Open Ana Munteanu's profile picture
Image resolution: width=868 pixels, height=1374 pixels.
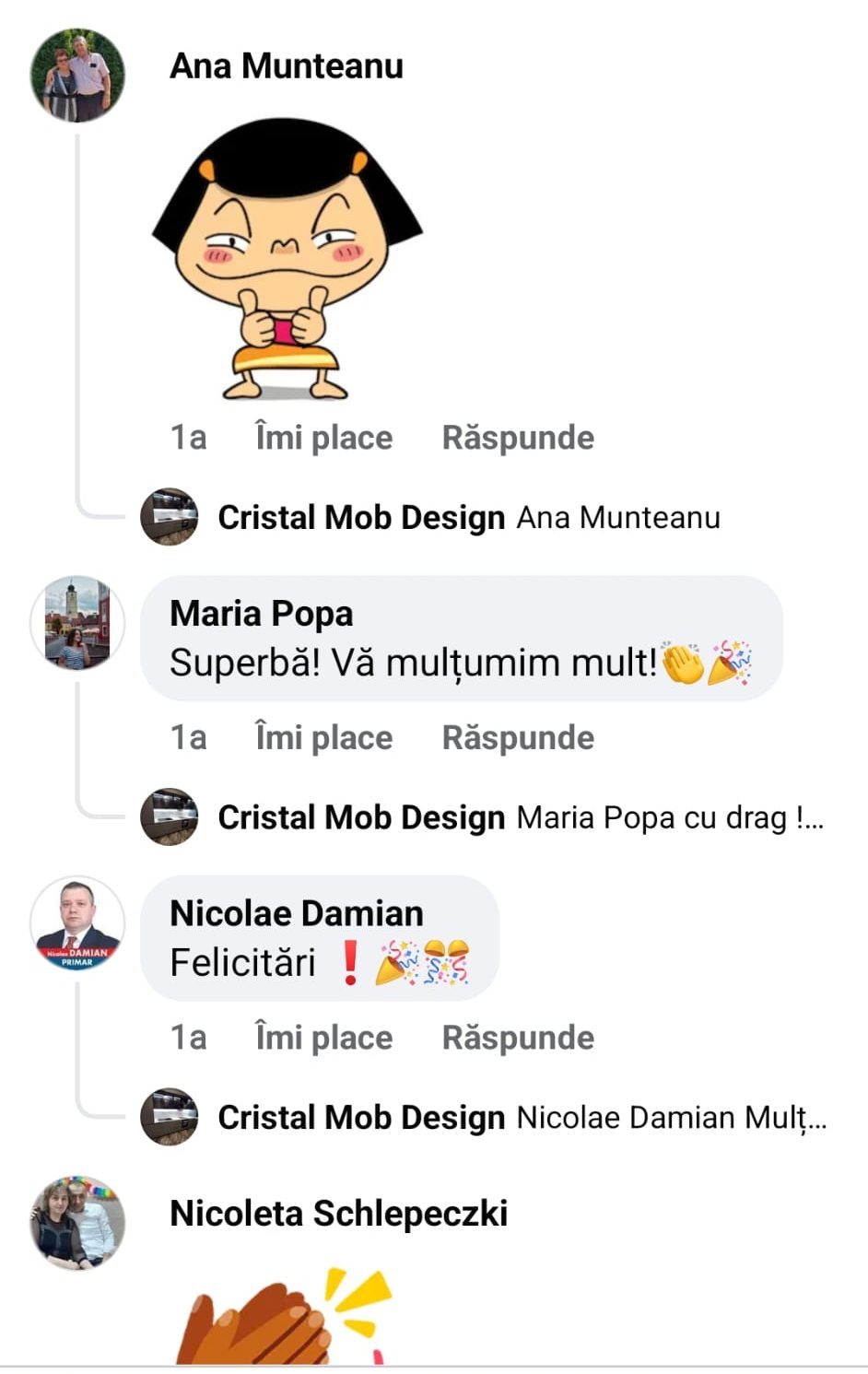[x=77, y=75]
